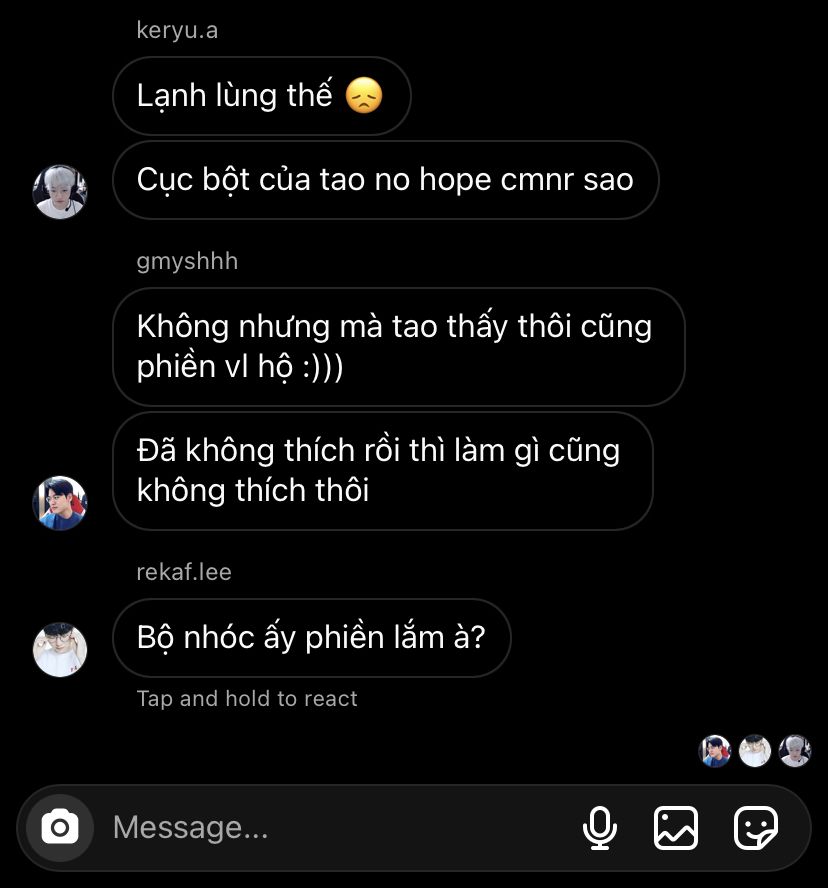828x888 pixels.
Task: Record a voice message with the microphone
Action: (600, 827)
